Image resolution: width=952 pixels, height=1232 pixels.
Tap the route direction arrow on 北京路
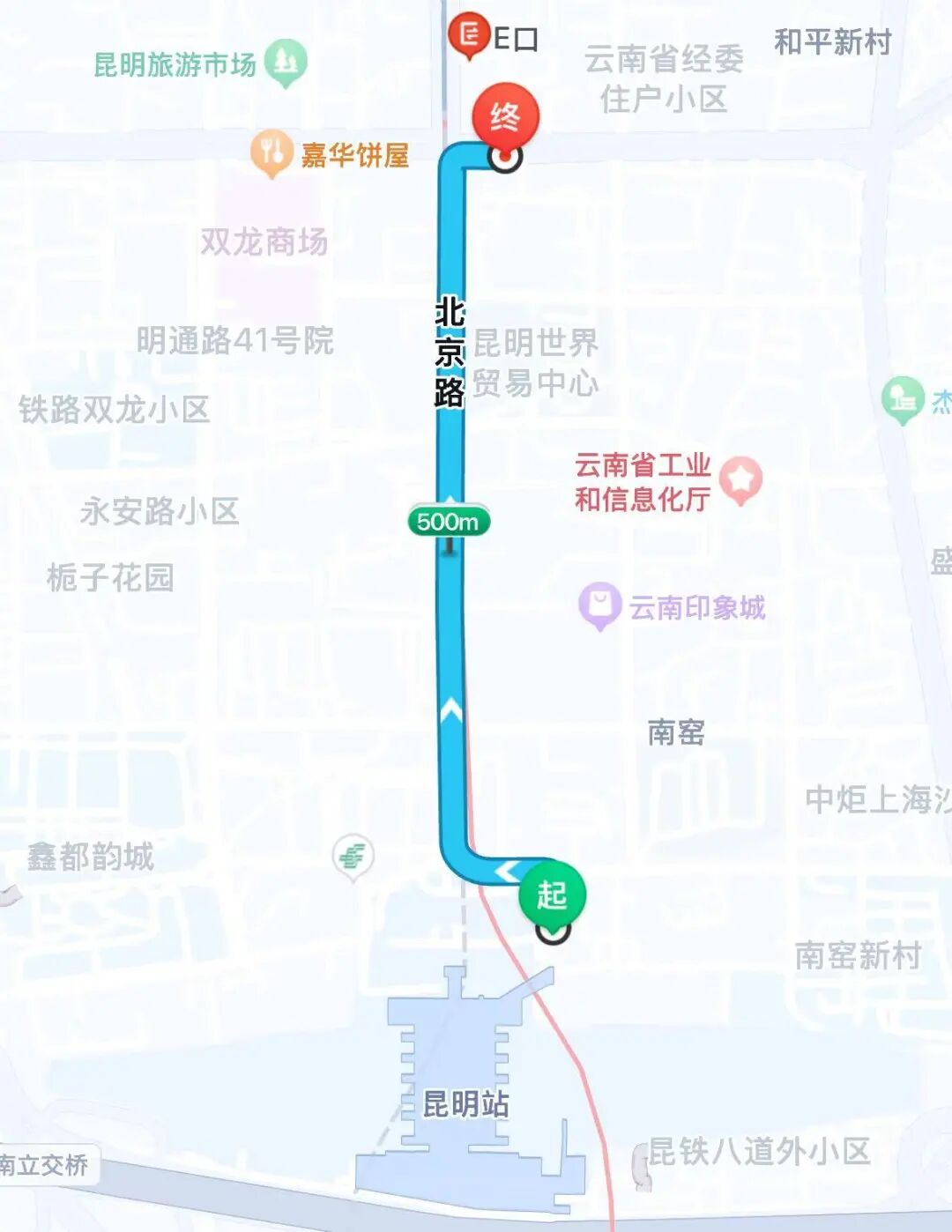click(450, 709)
